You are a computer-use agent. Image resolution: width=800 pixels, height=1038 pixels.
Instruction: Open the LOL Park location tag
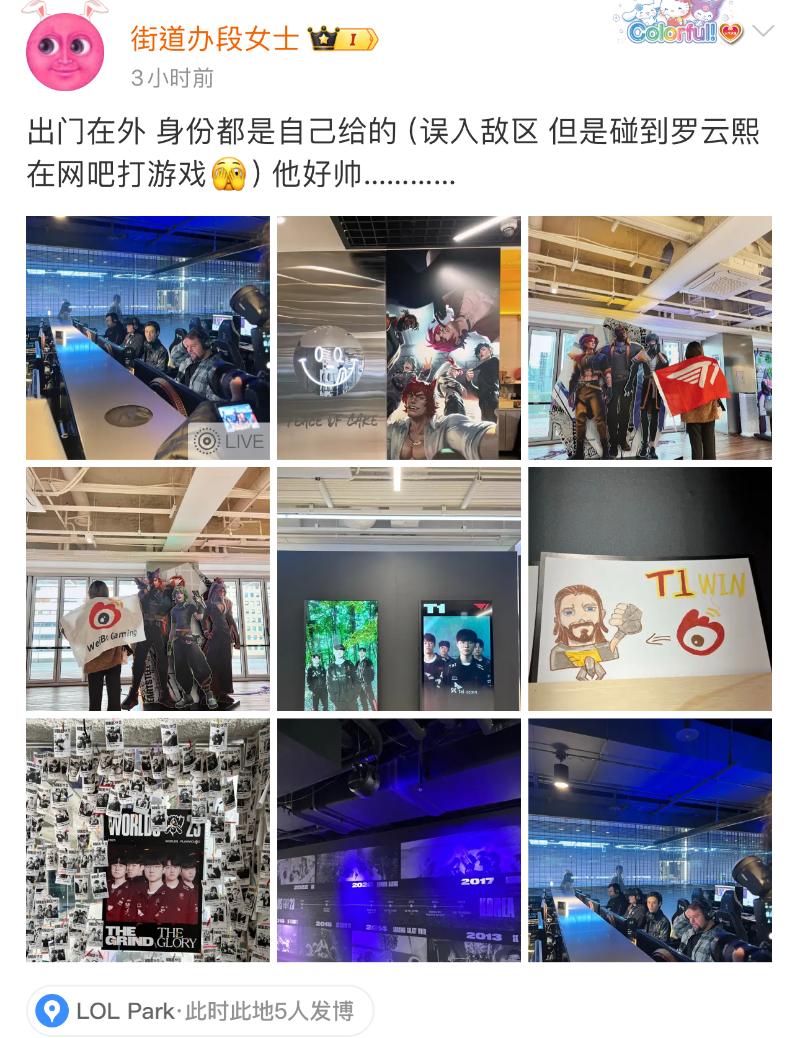(x=200, y=1011)
